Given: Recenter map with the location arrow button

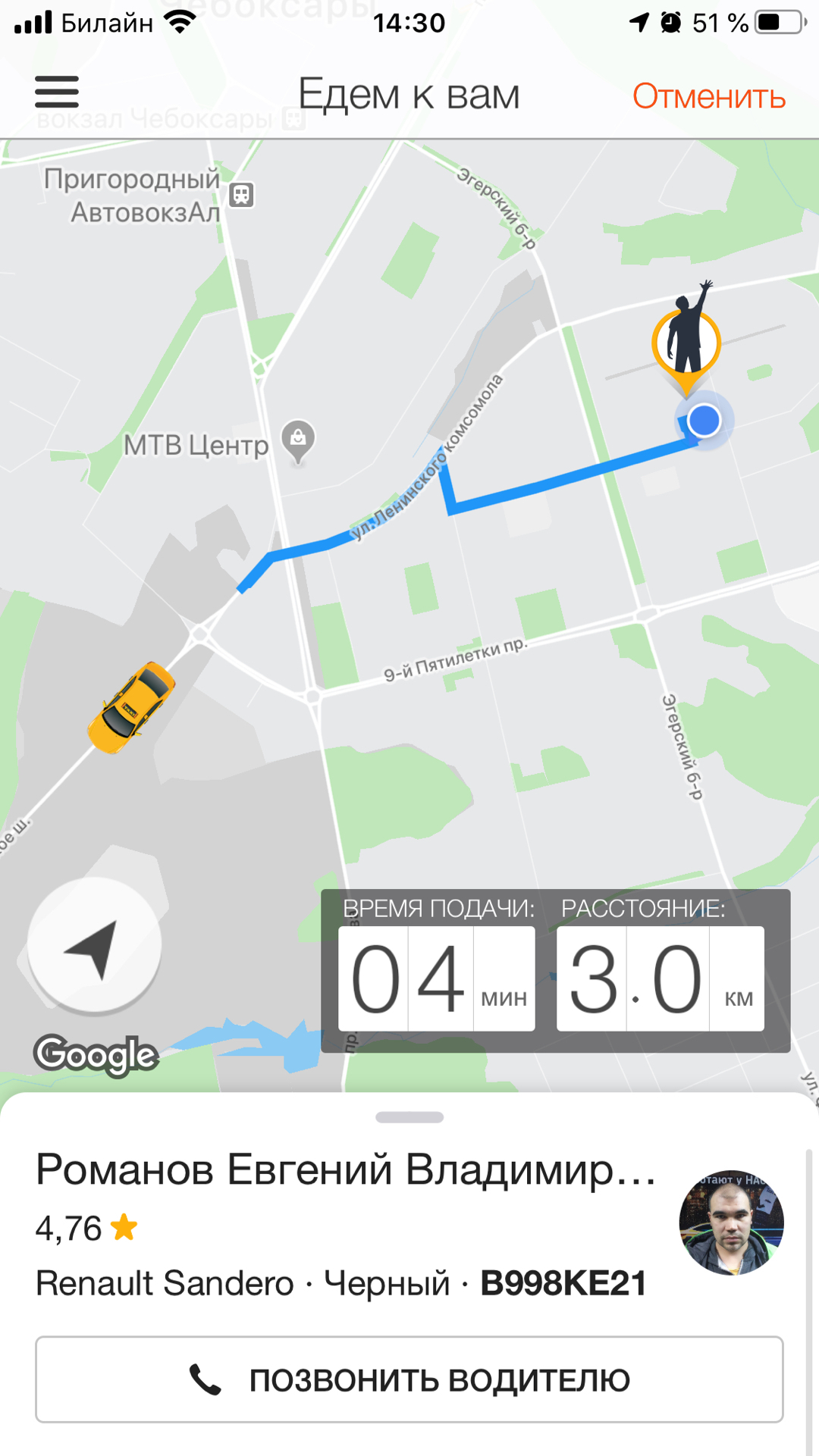Looking at the screenshot, I should coord(95,946).
